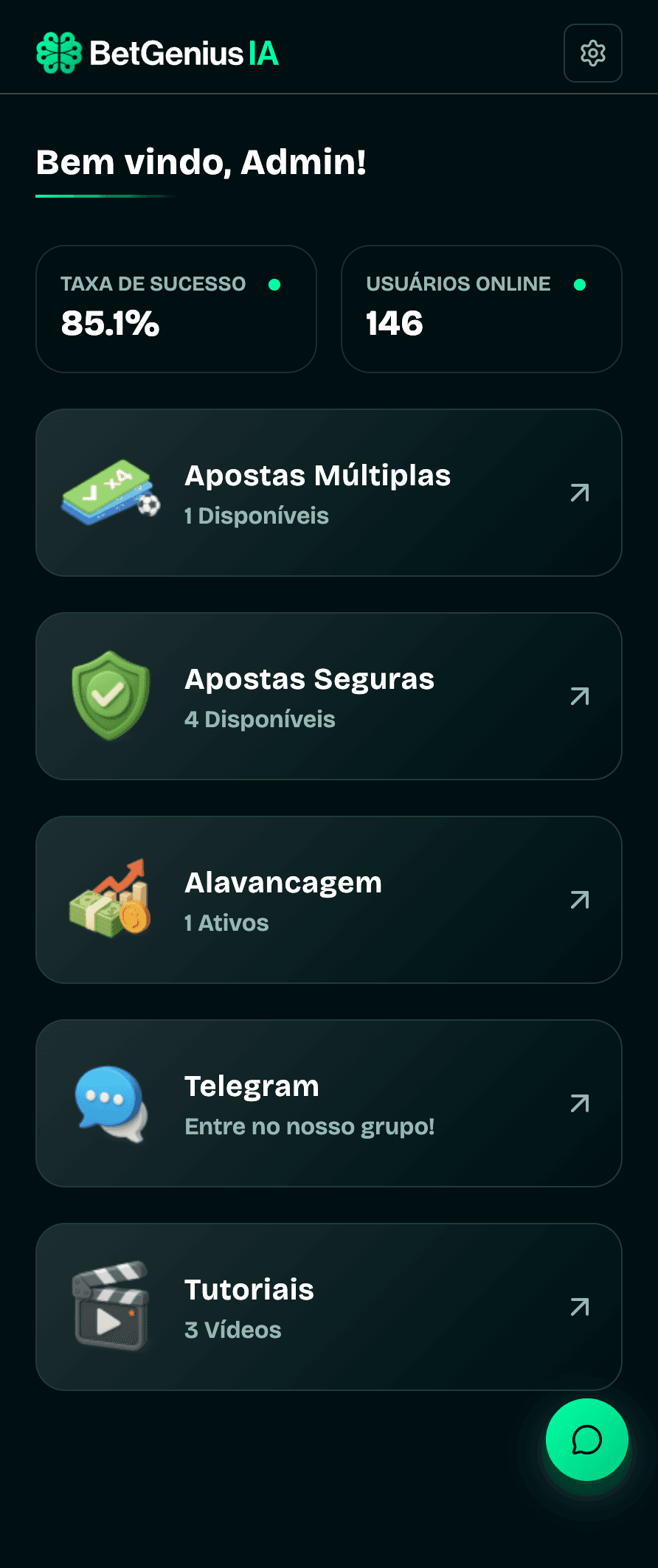Open the Tutoriais videos card

point(328,1307)
